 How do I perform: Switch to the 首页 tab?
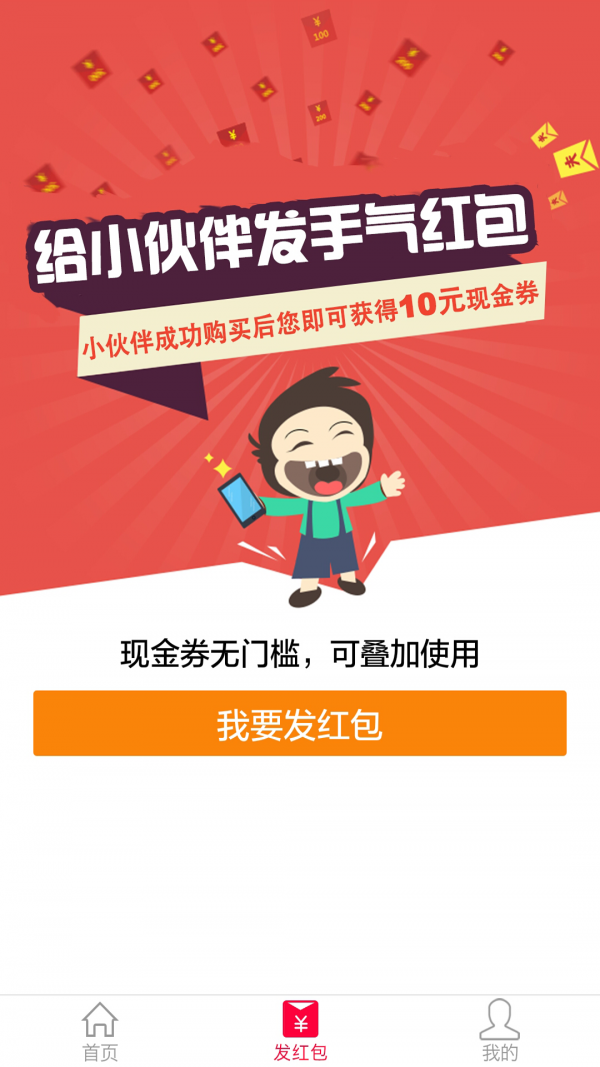(x=100, y=1030)
